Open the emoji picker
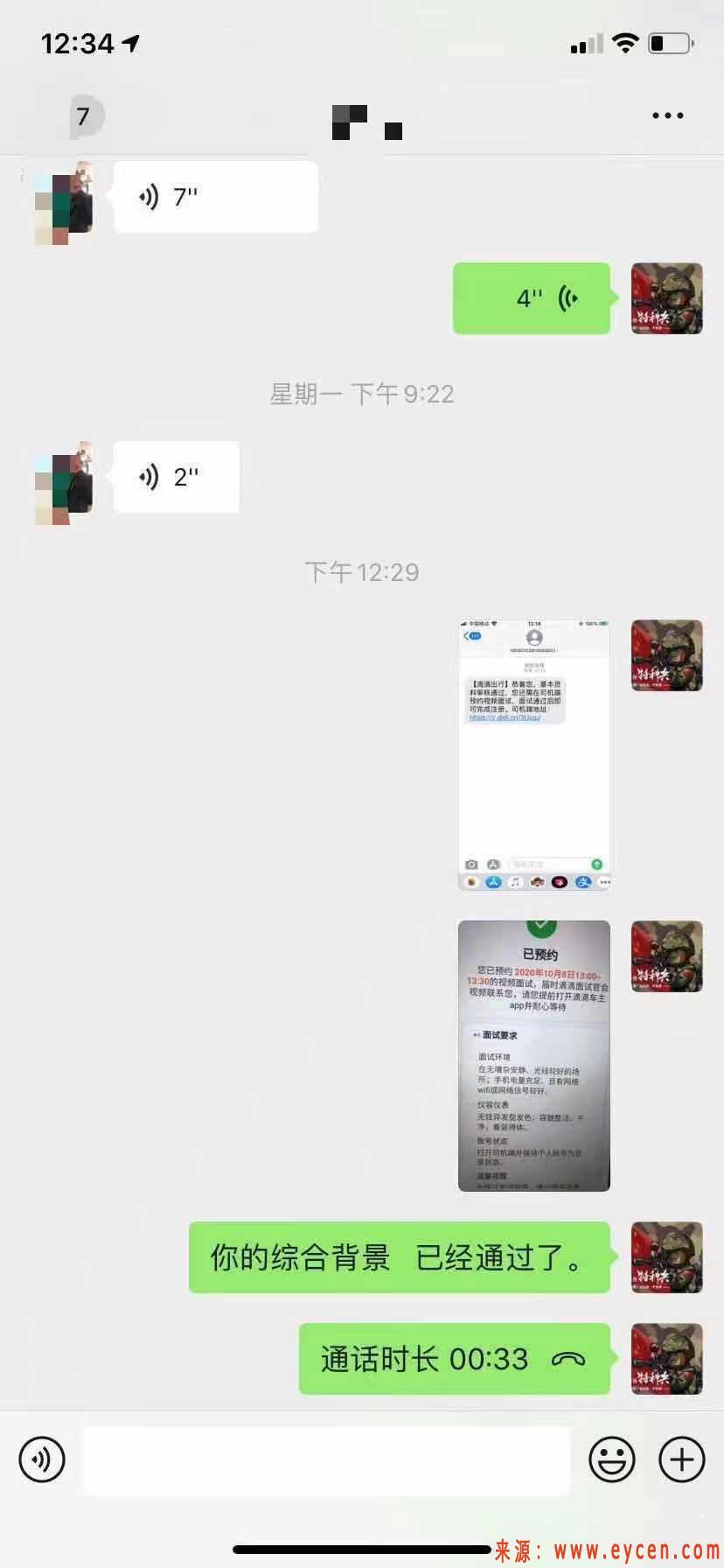 [x=612, y=1459]
